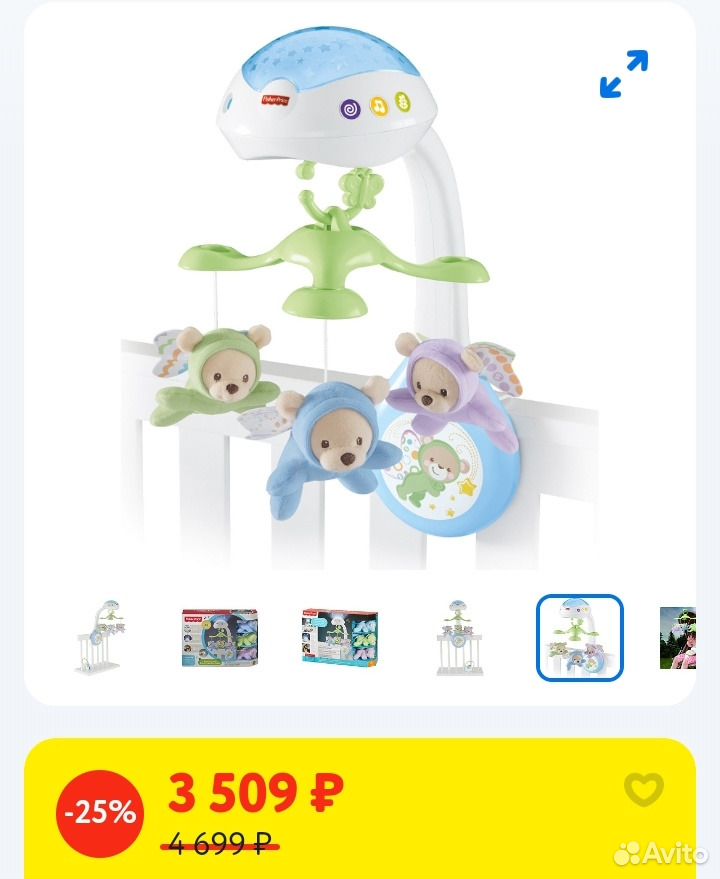The width and height of the screenshot is (720, 879).
Task: View the blue back-of-box thumbnail
Action: click(339, 638)
